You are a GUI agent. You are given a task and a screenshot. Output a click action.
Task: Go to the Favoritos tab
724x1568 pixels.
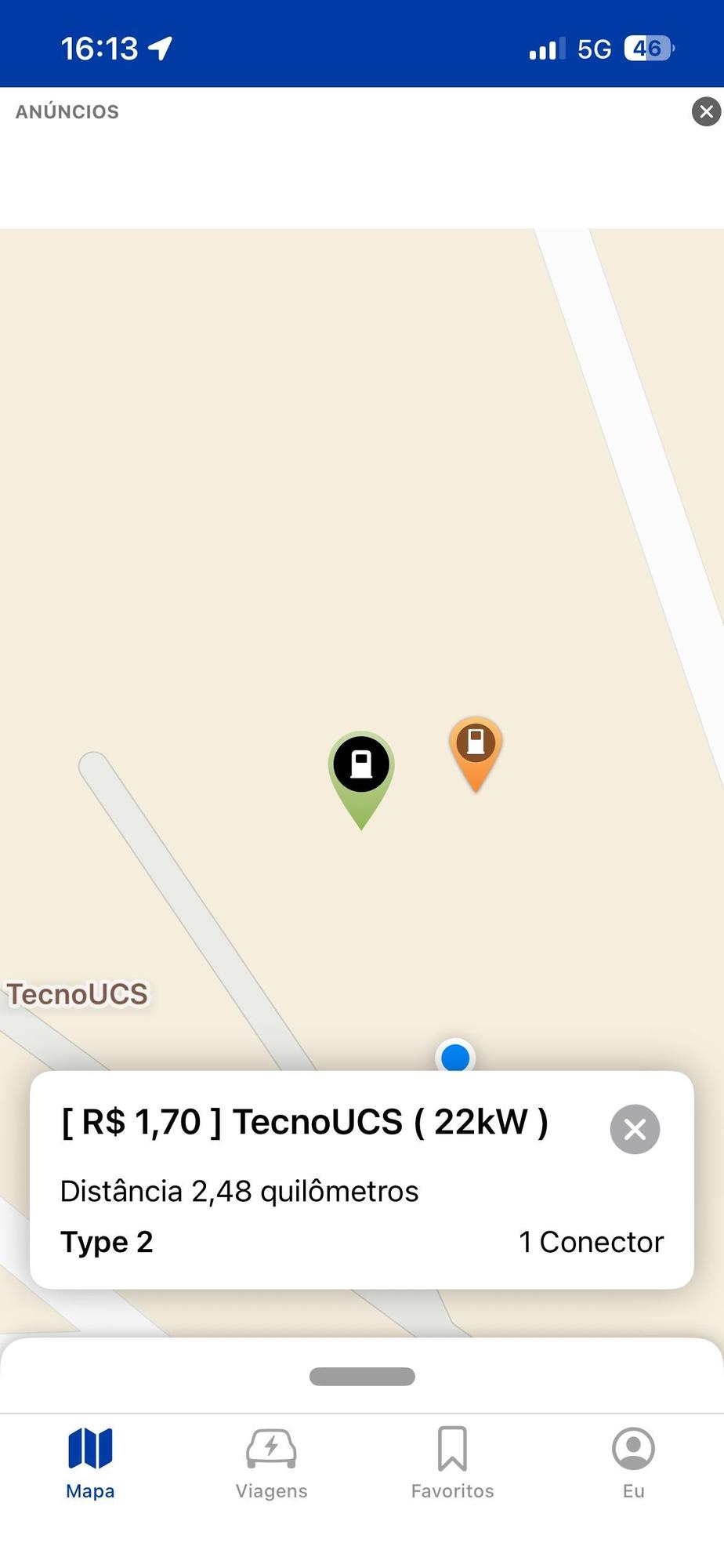click(x=452, y=1463)
